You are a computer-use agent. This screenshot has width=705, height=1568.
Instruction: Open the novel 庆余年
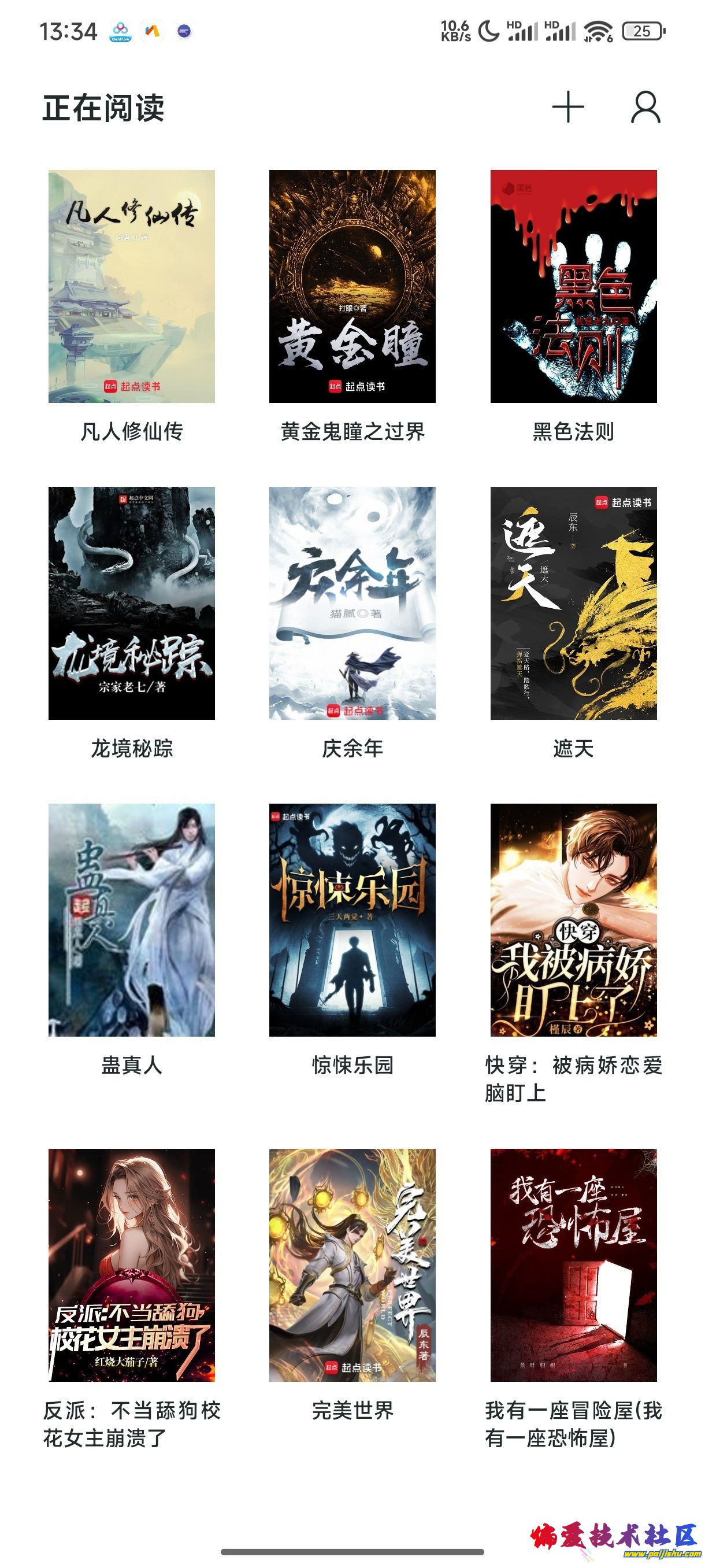352,602
